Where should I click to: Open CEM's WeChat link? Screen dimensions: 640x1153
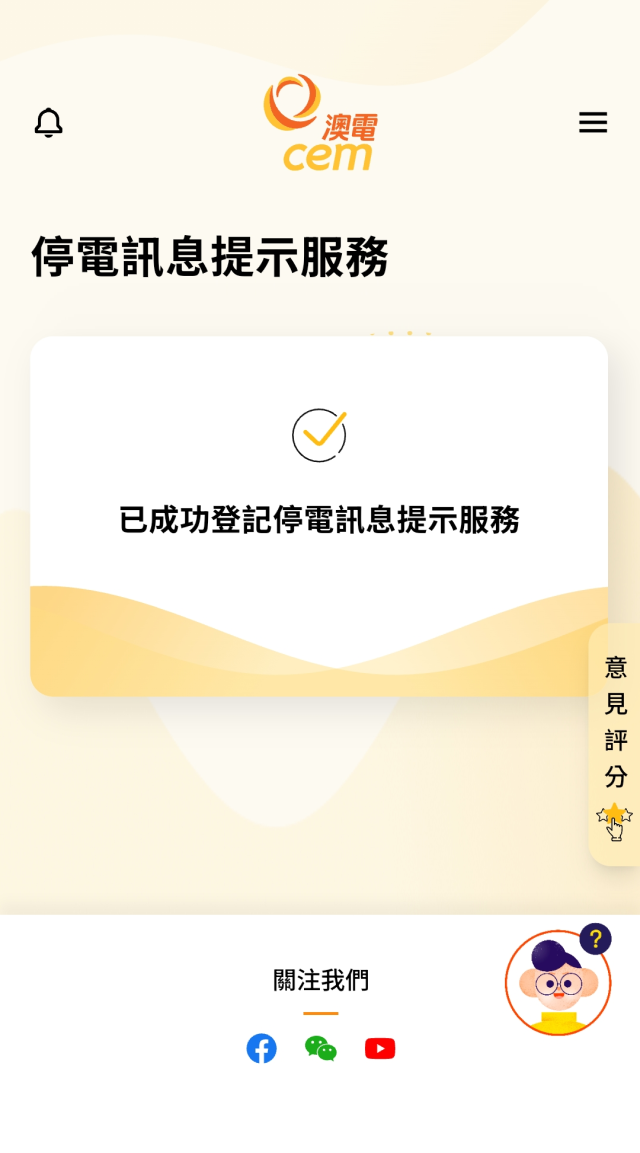[x=320, y=1048]
